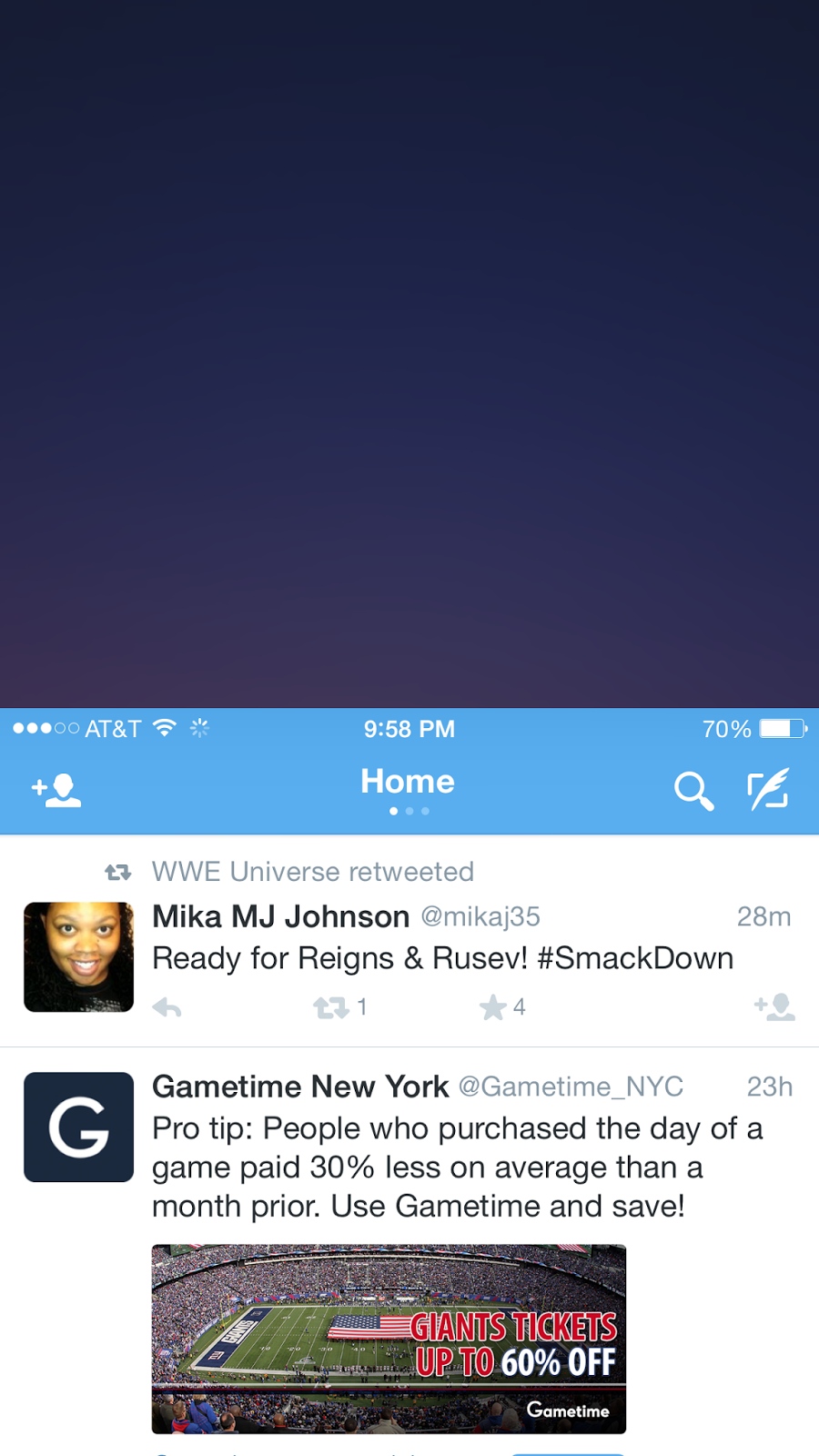This screenshot has width=819, height=1456.
Task: Favorite Mika MJ Johnson's tweet
Action: click(x=493, y=1007)
